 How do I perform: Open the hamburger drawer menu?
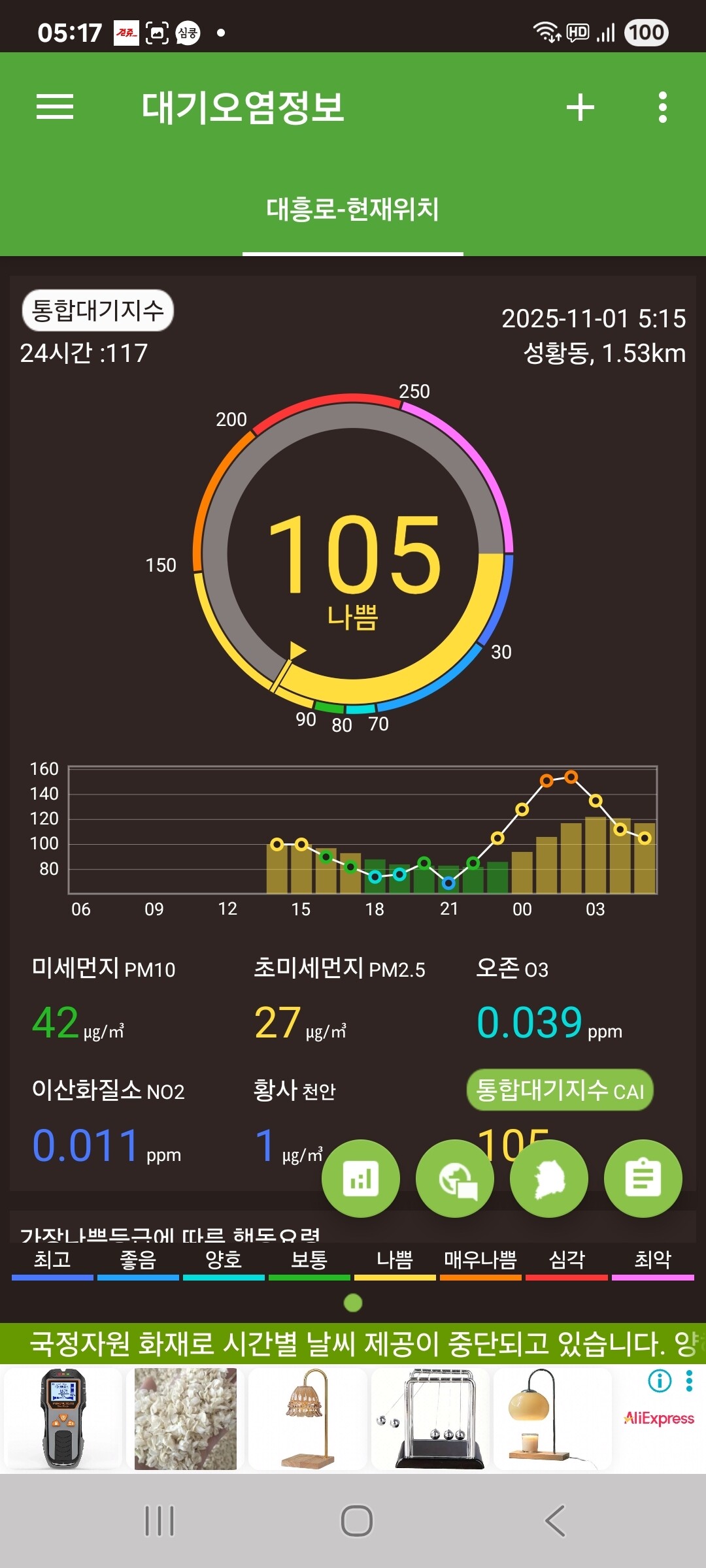coord(55,106)
